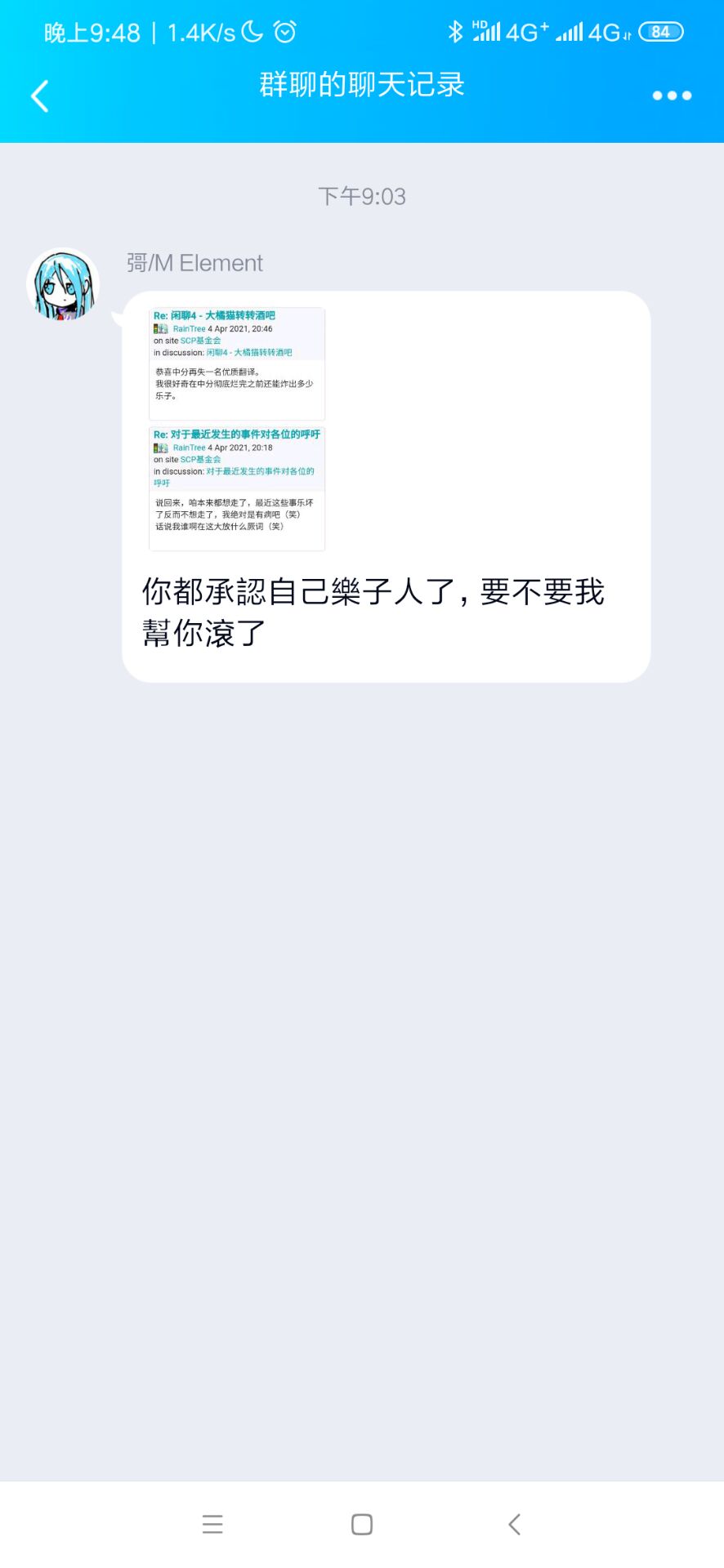Open 弼/M Element's avatar

[x=64, y=285]
